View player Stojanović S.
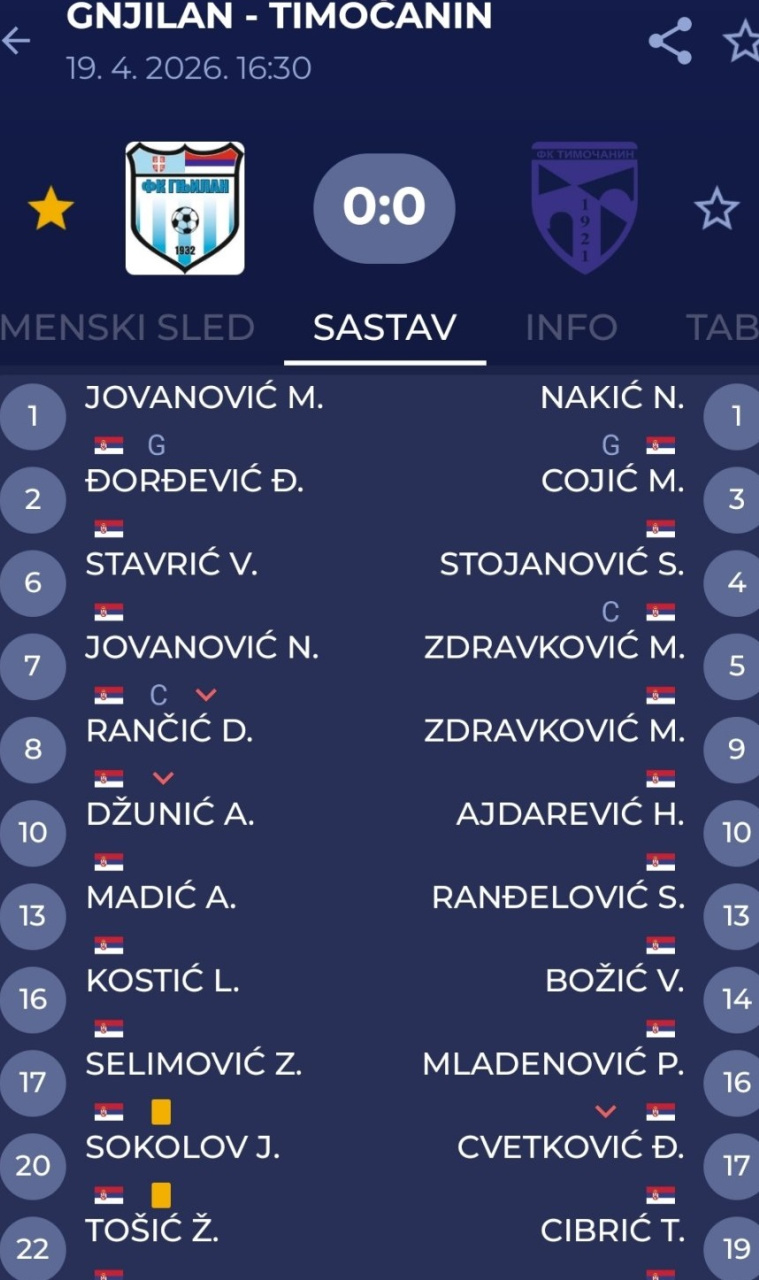This screenshot has height=1280, width=759. click(562, 565)
